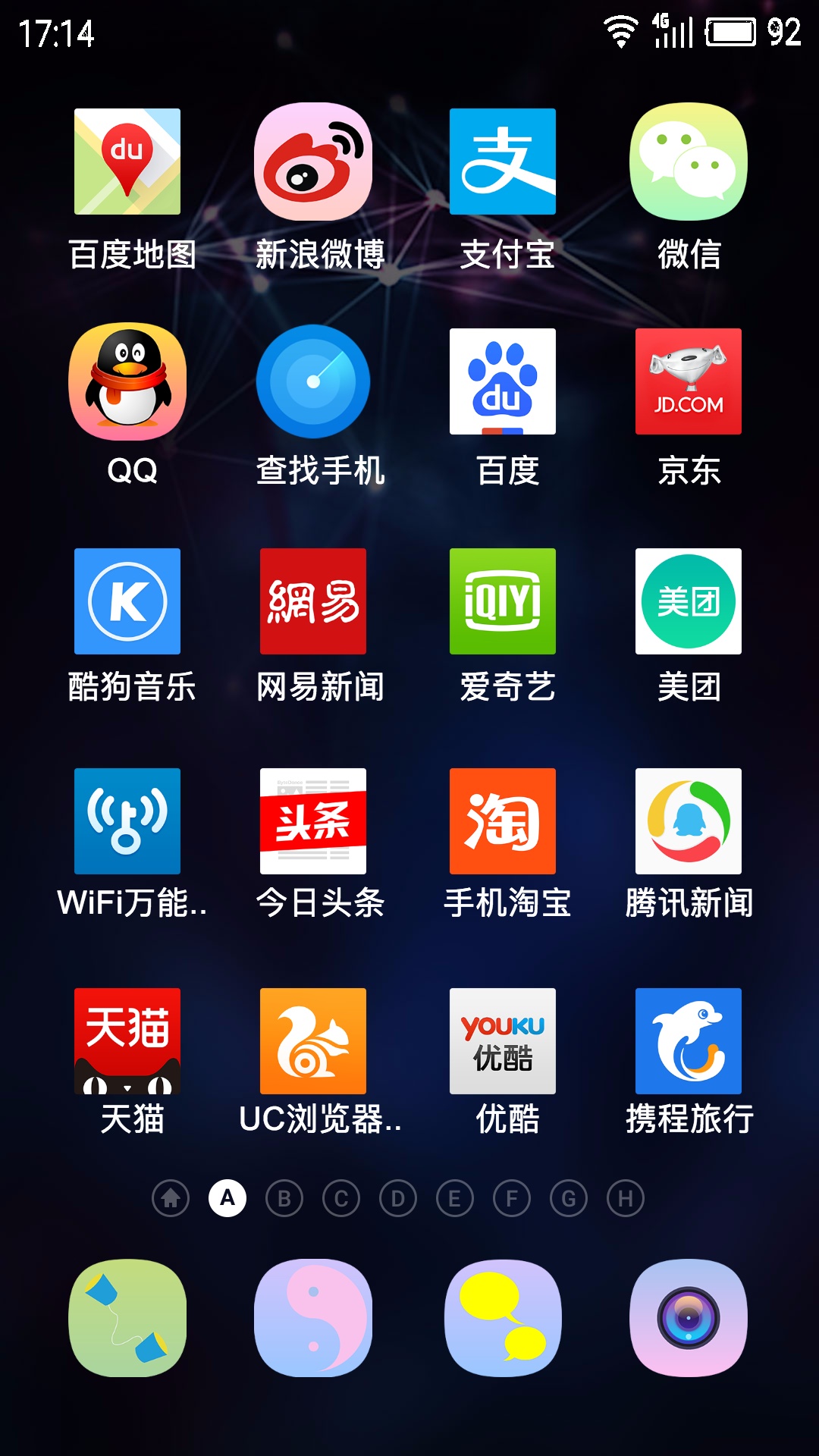Open the 百度地图 app
Viewport: 819px width, 1456px height.
127,162
